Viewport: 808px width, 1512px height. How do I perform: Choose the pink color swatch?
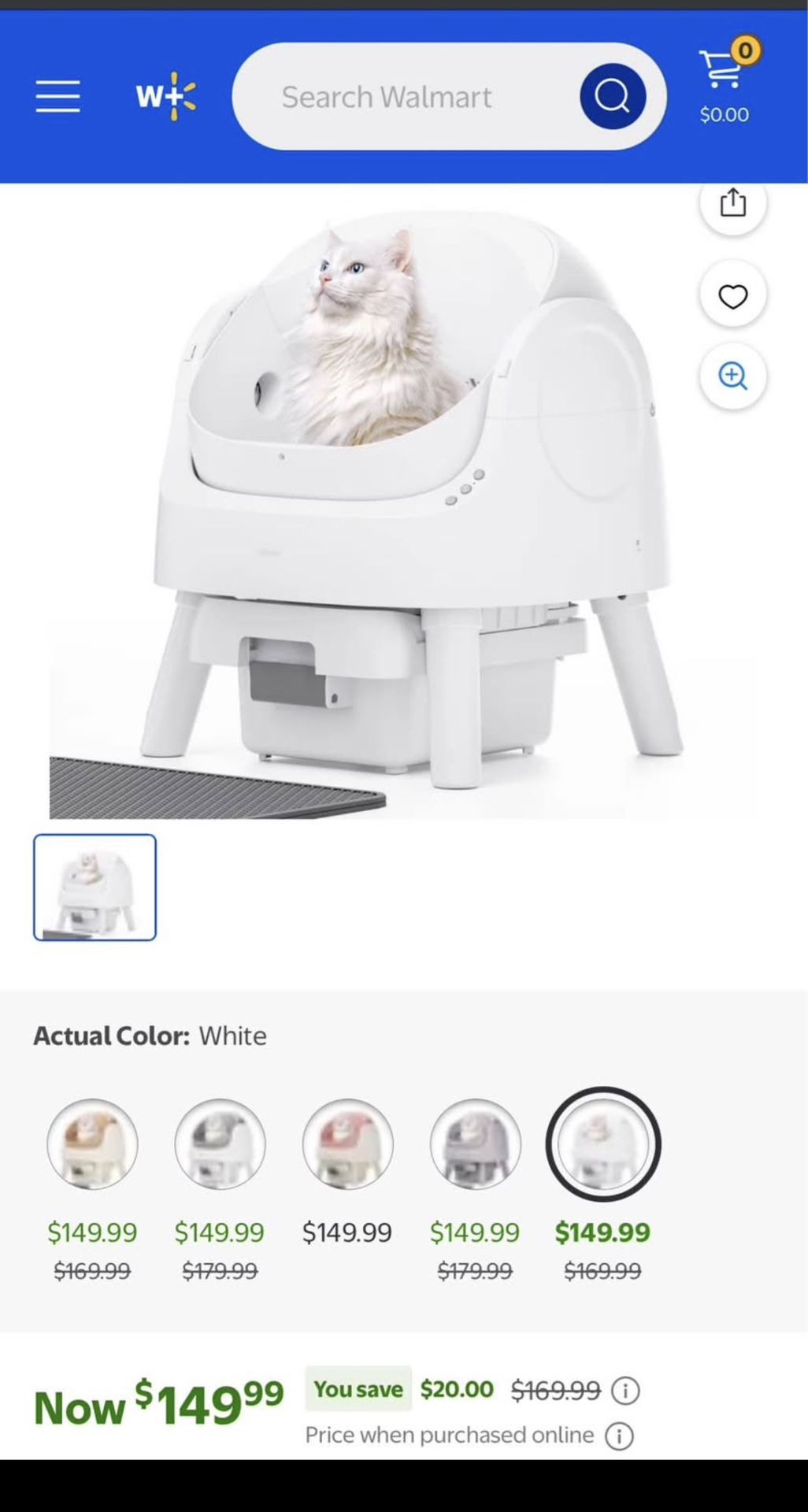(x=347, y=1144)
